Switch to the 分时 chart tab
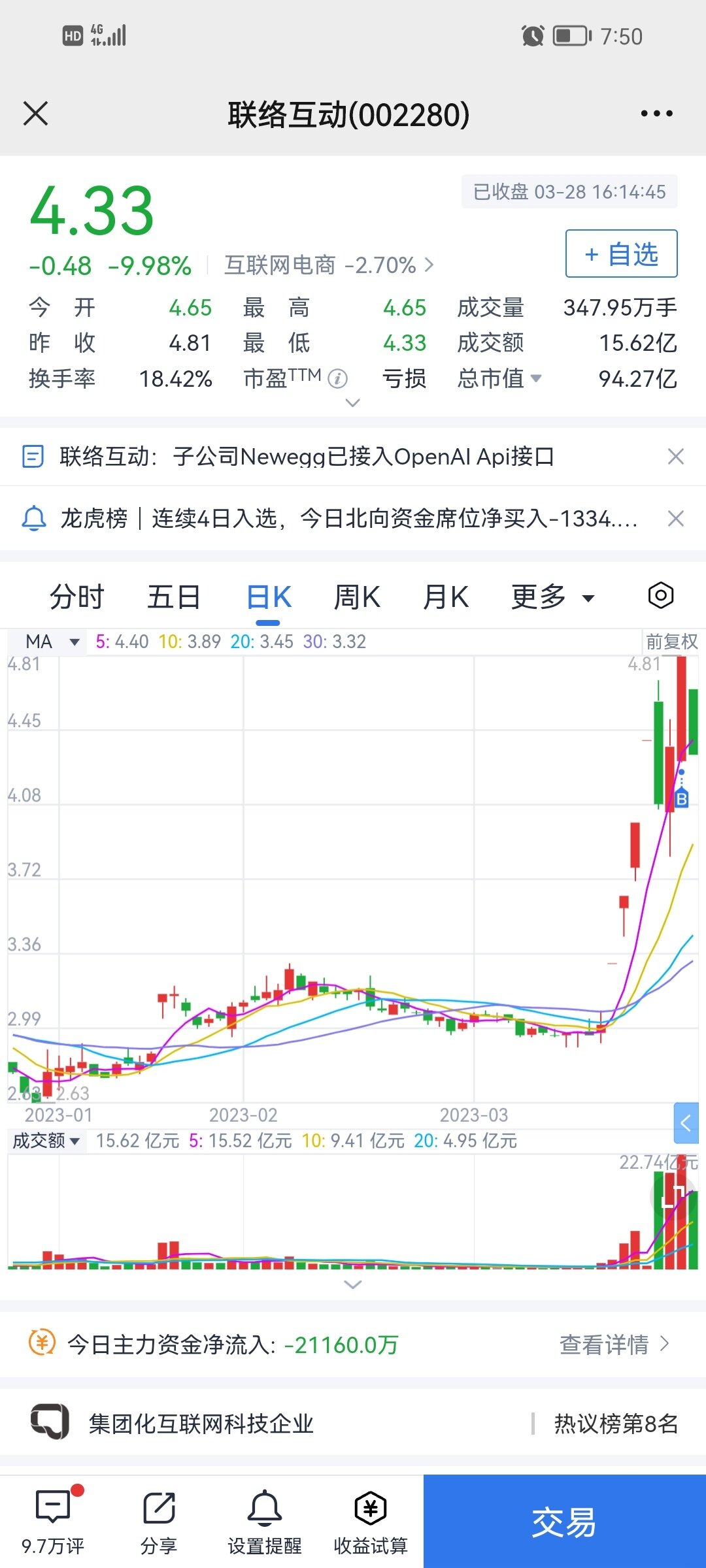 click(x=77, y=597)
